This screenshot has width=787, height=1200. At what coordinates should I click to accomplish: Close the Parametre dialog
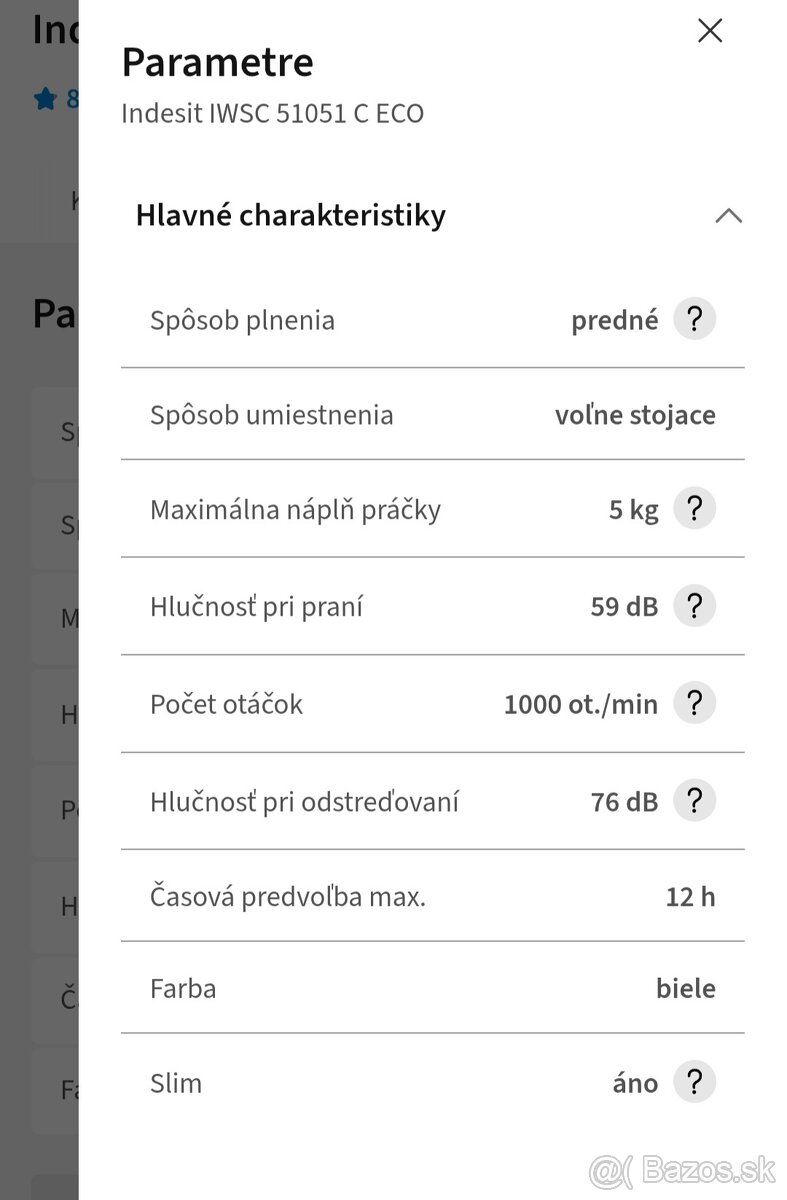point(710,31)
